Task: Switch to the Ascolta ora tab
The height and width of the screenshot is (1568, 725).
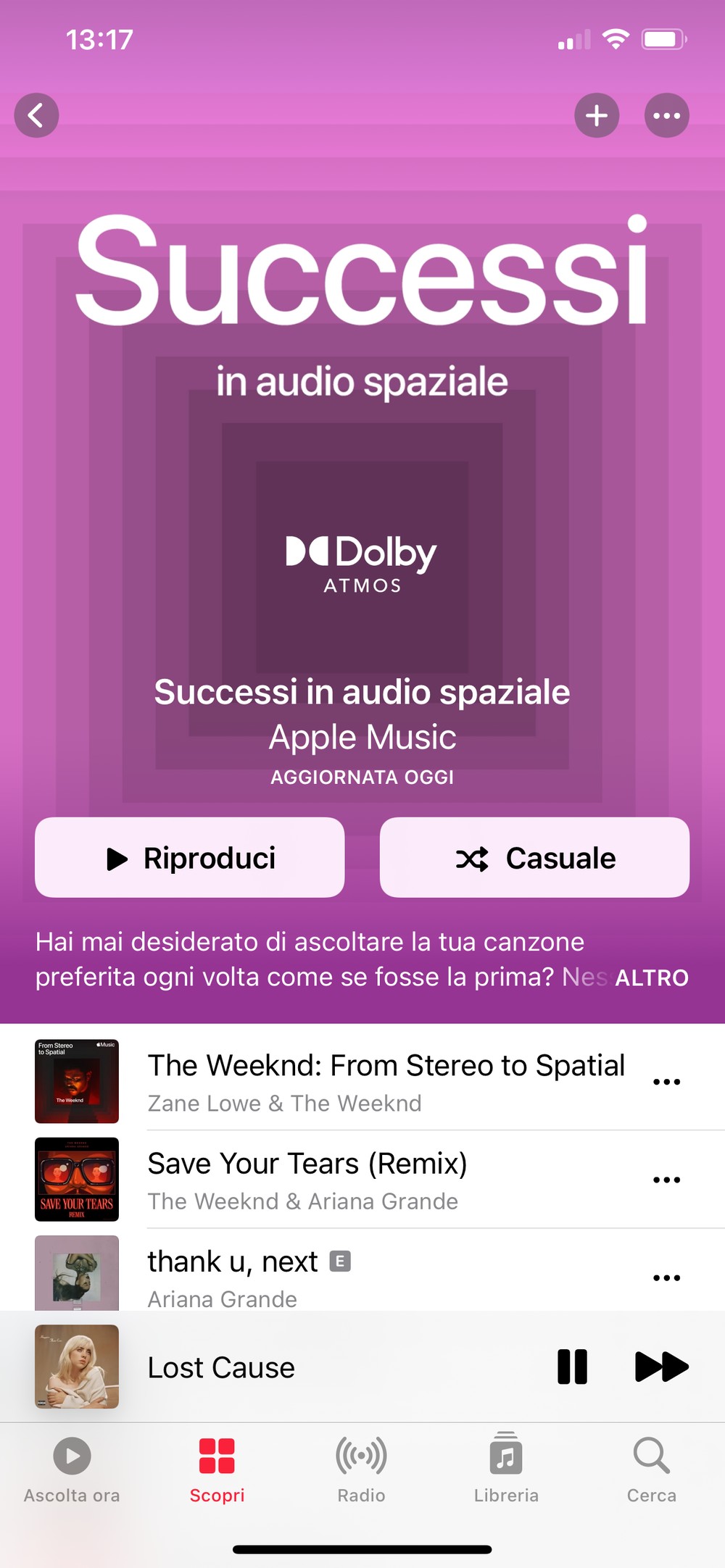Action: click(x=72, y=1471)
